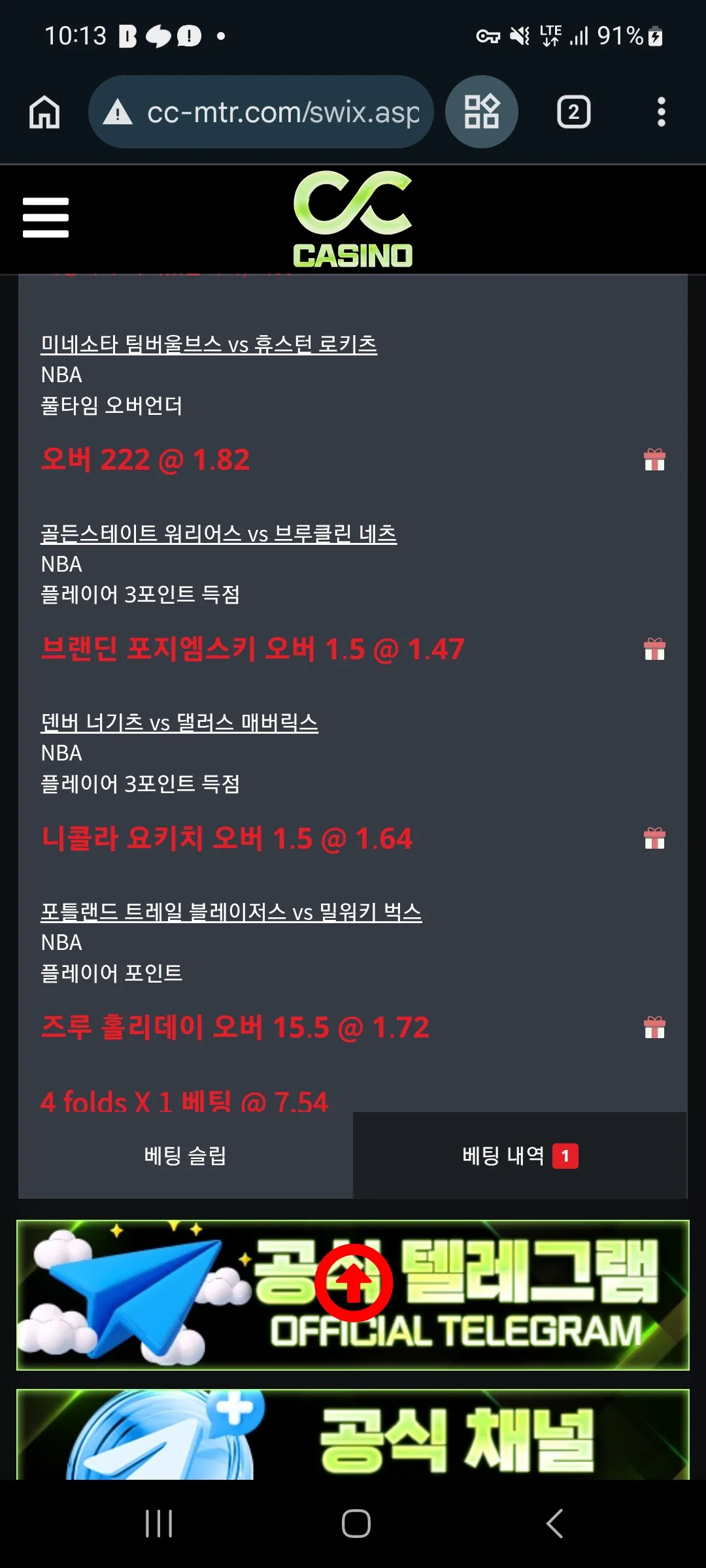This screenshot has width=706, height=1568.
Task: Open the hamburger menu
Action: pyautogui.click(x=46, y=218)
